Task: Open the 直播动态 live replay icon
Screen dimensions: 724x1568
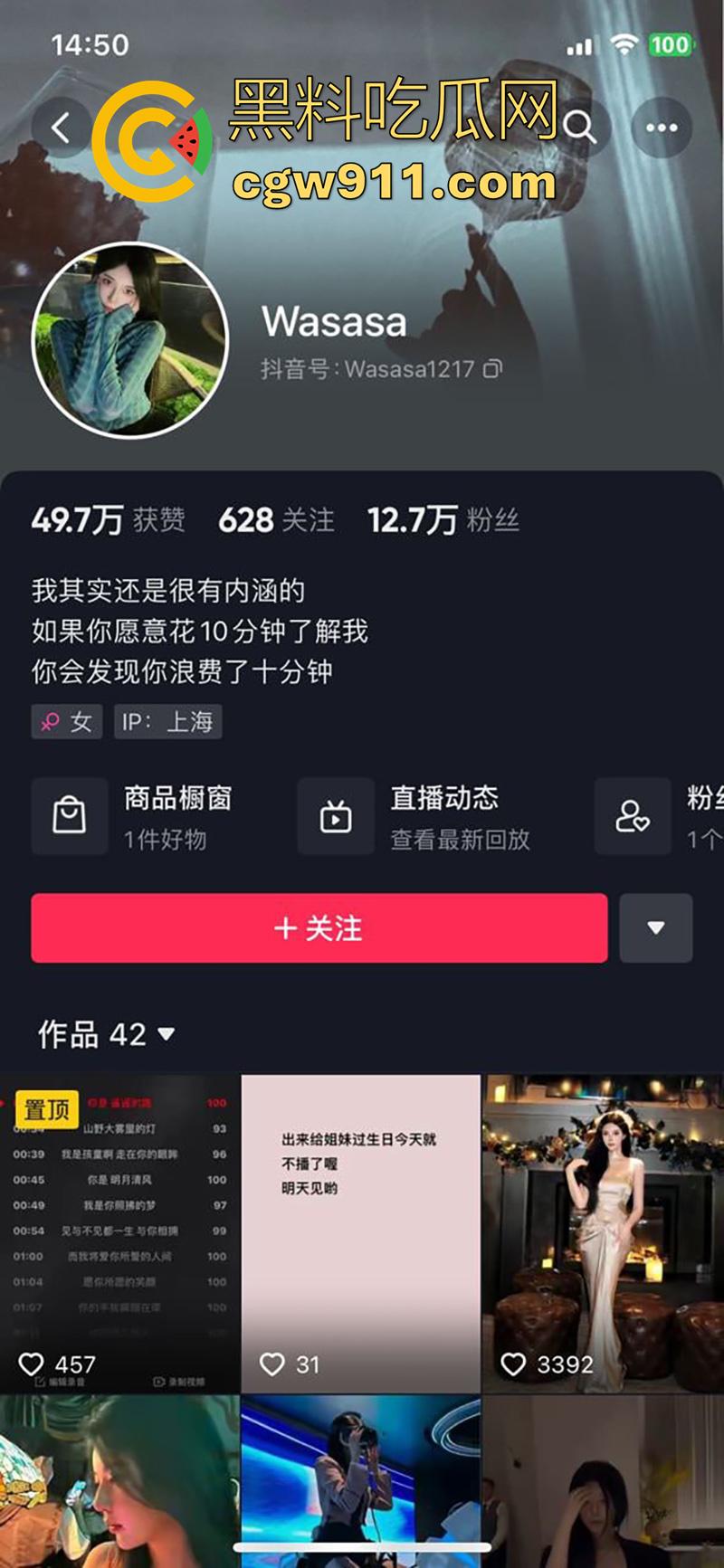Action: 335,816
